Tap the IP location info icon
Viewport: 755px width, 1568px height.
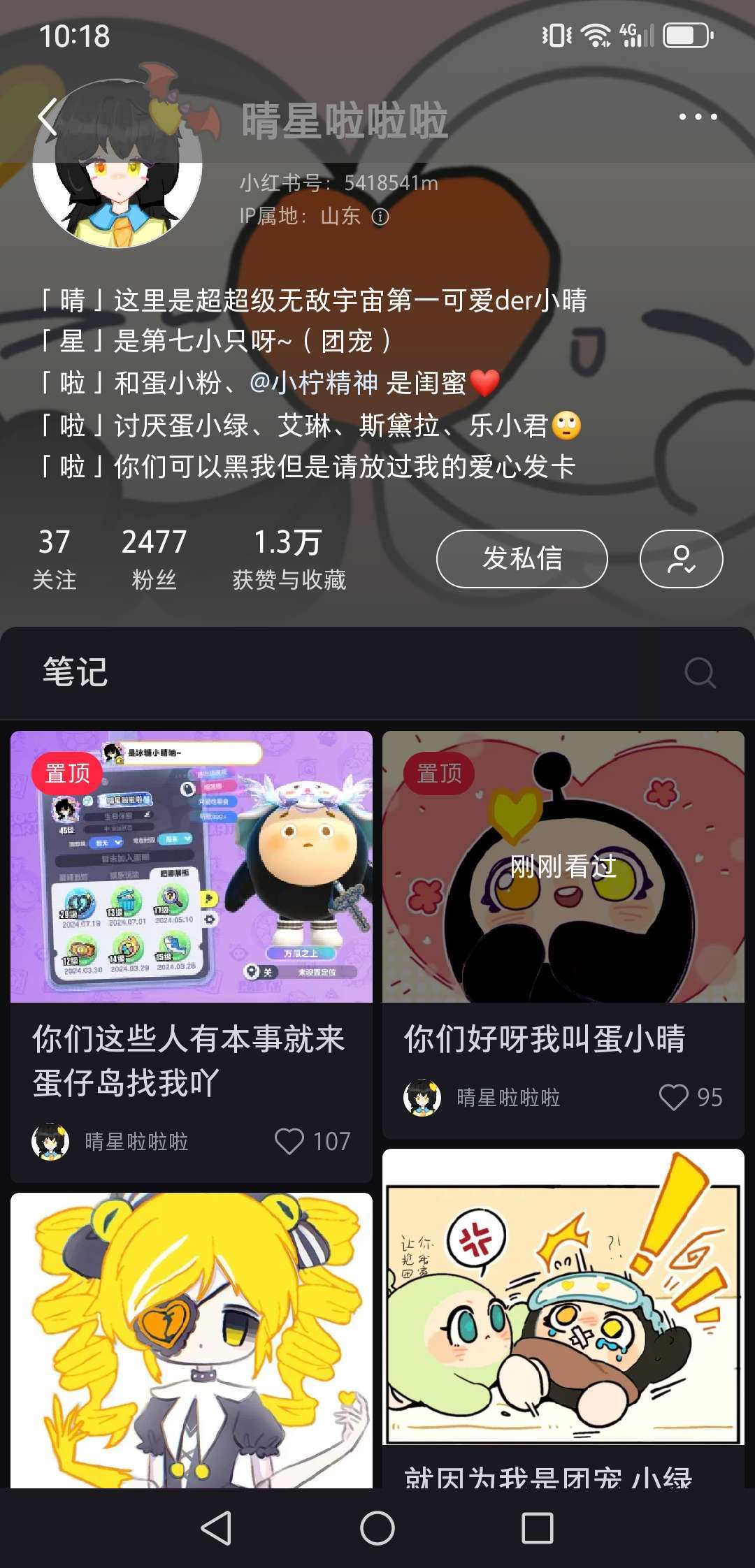point(380,217)
